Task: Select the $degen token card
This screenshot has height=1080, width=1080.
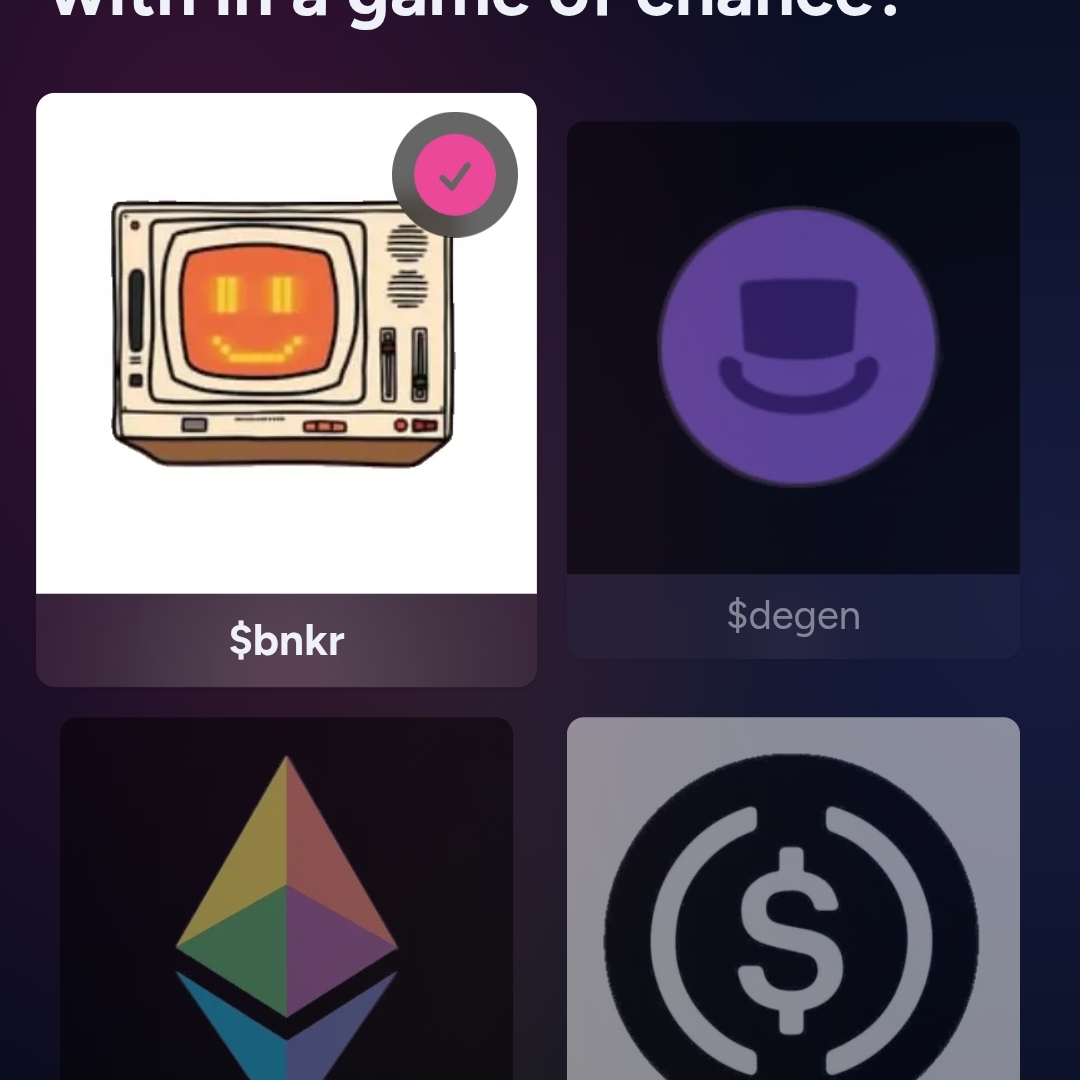Action: click(793, 390)
